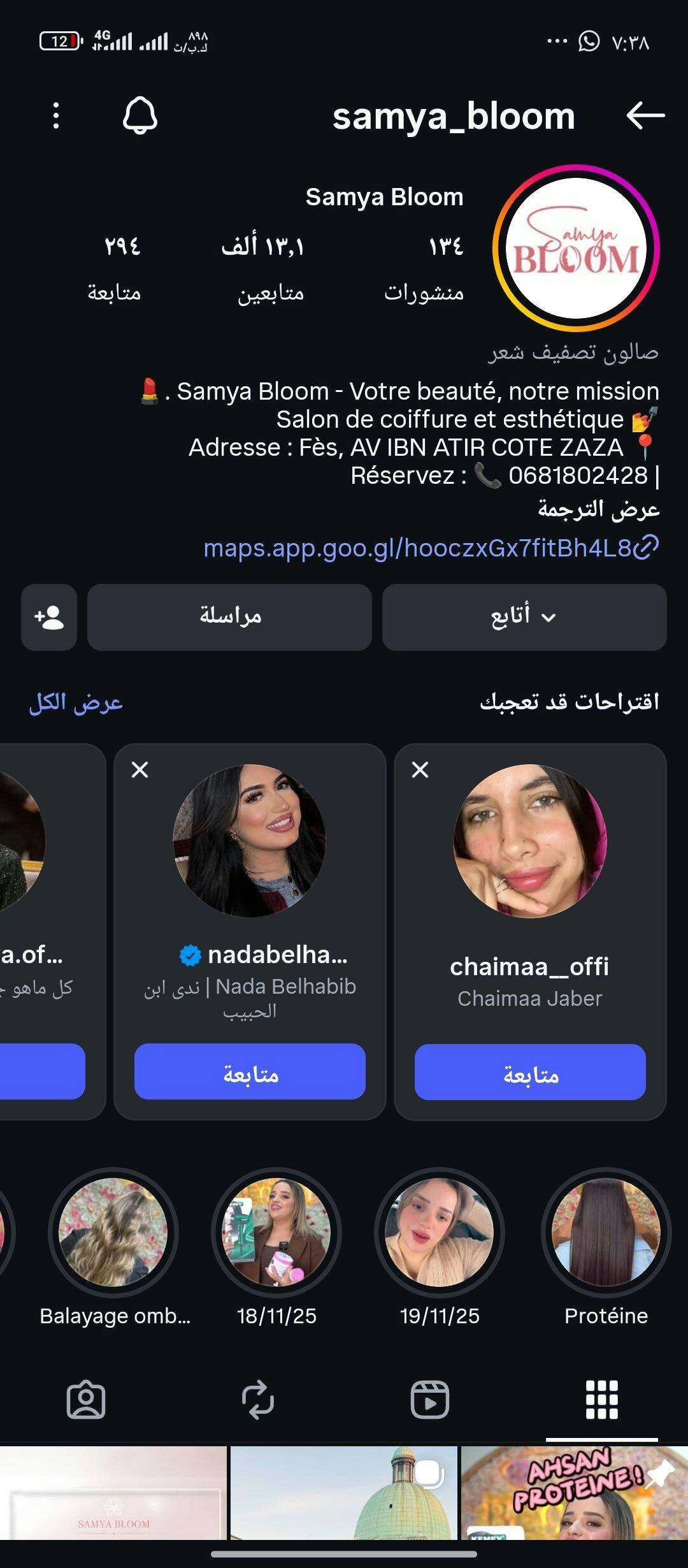View all suggestions (عرض الكل)

click(x=76, y=702)
